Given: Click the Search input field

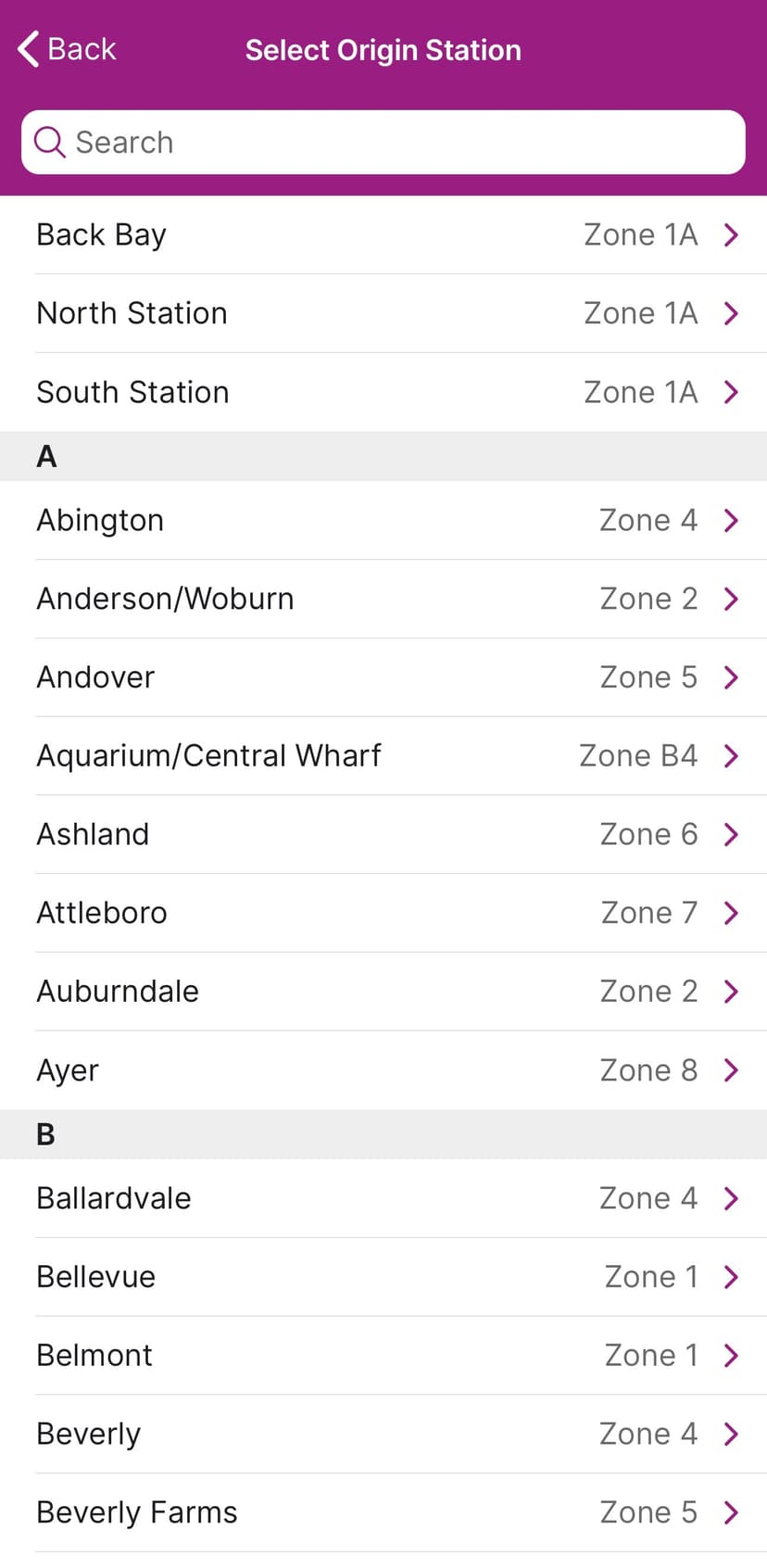Looking at the screenshot, I should click(x=383, y=142).
